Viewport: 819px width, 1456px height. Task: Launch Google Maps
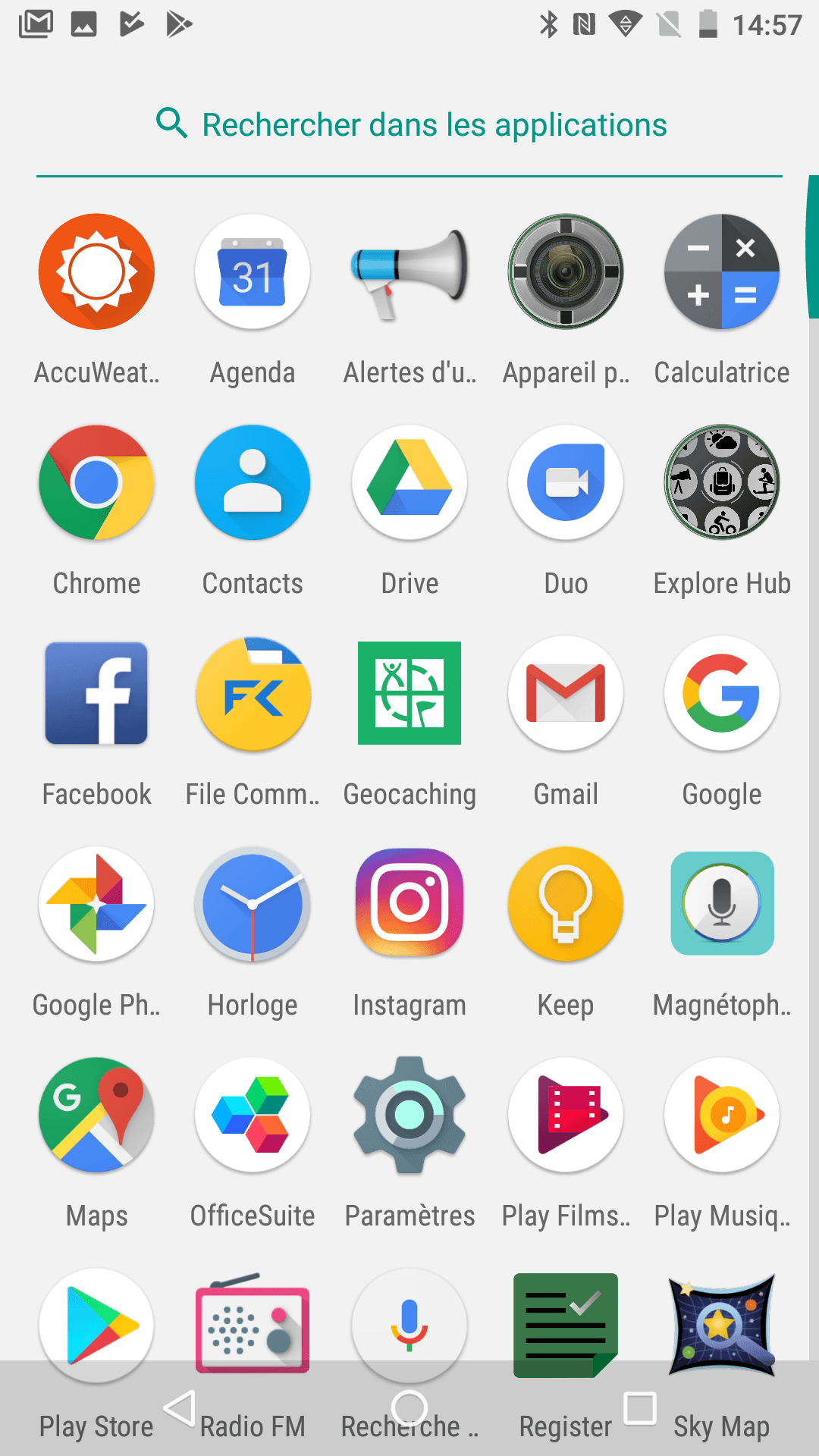(x=96, y=1116)
